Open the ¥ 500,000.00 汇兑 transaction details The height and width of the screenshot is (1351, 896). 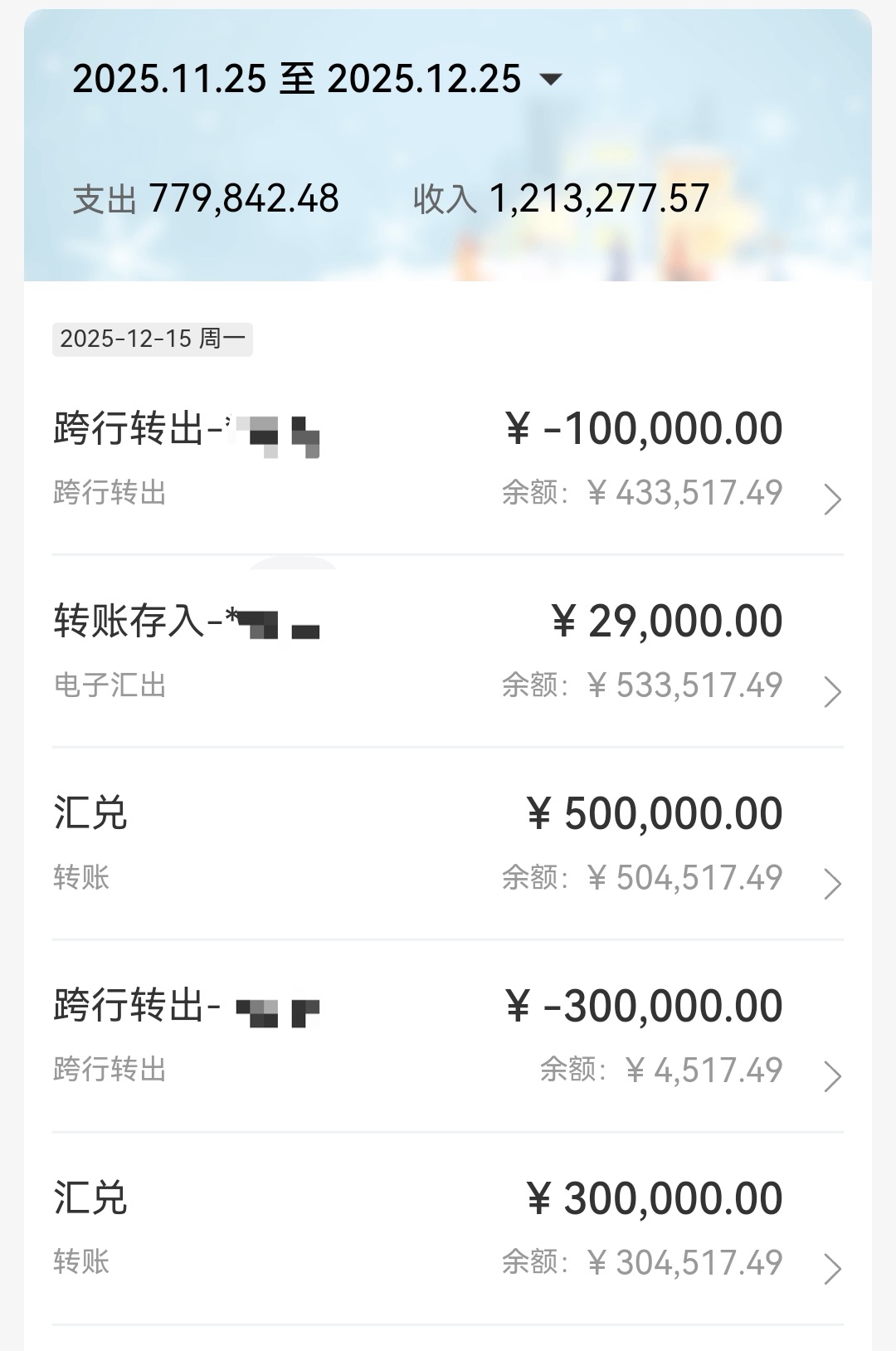448,844
